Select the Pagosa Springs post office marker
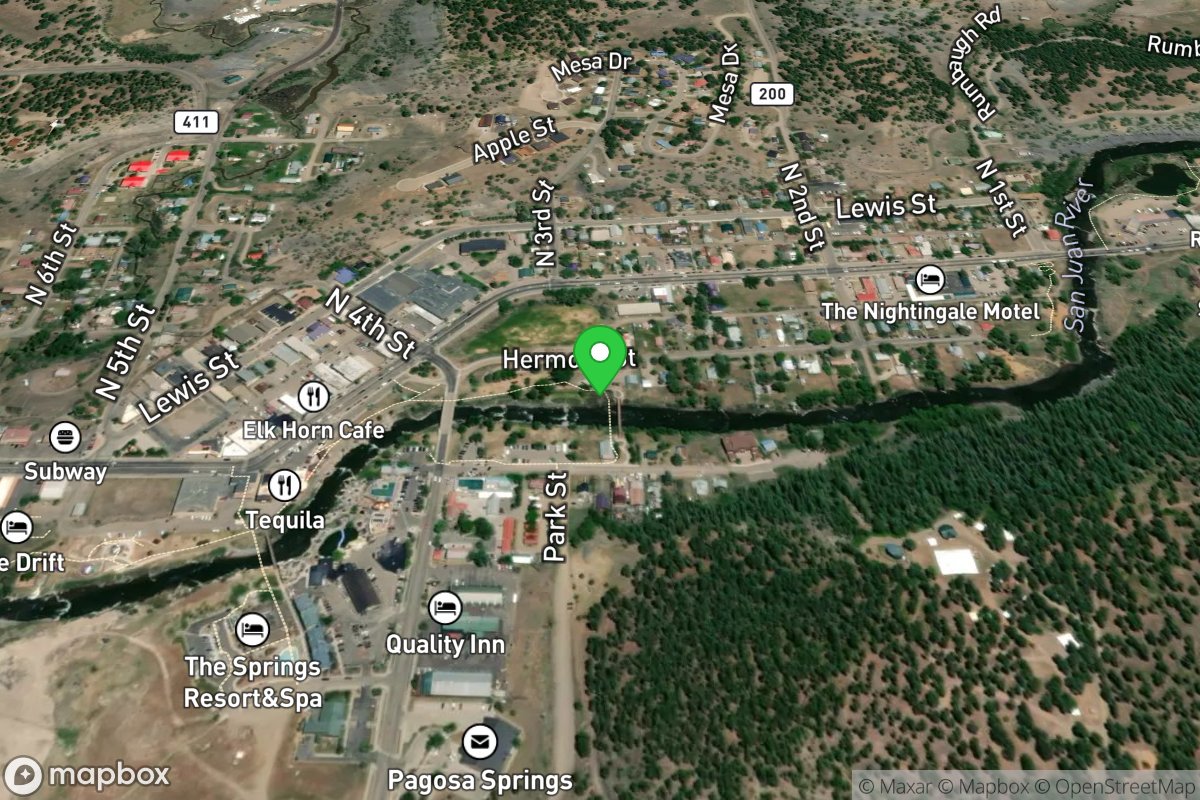Image resolution: width=1200 pixels, height=800 pixels. click(480, 743)
